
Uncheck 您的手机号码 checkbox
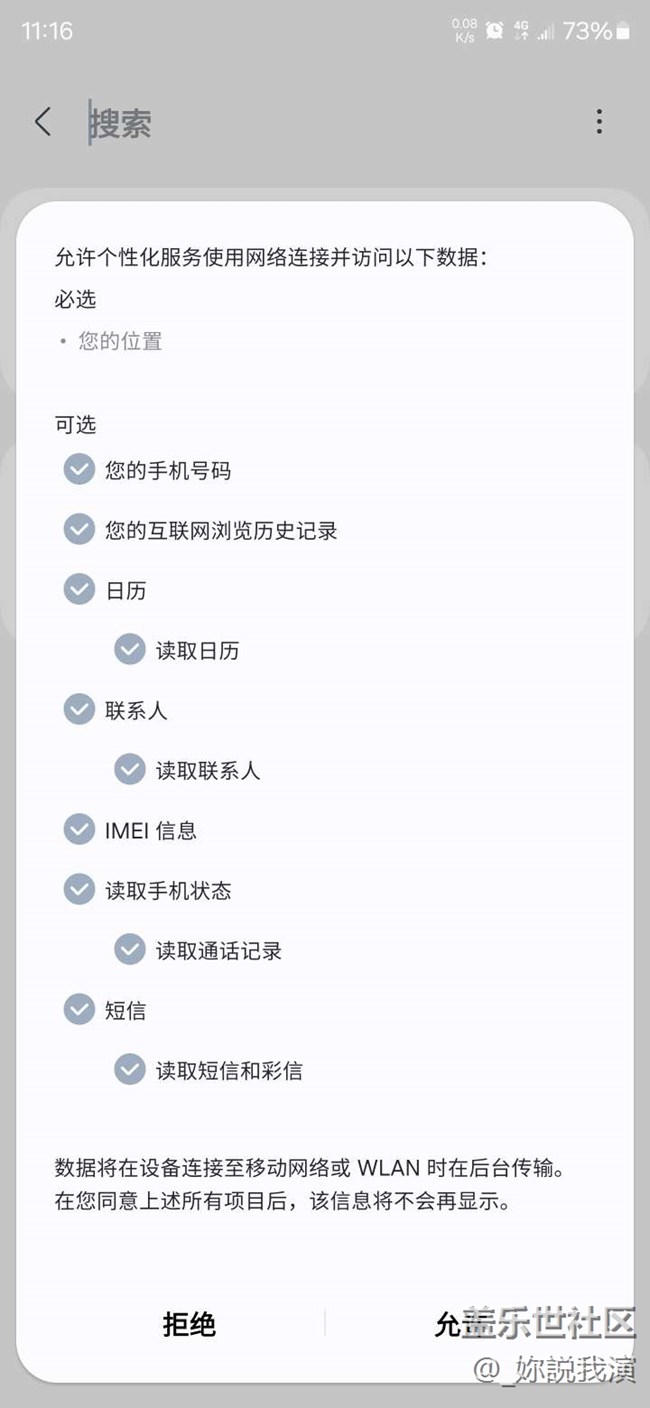point(79,469)
